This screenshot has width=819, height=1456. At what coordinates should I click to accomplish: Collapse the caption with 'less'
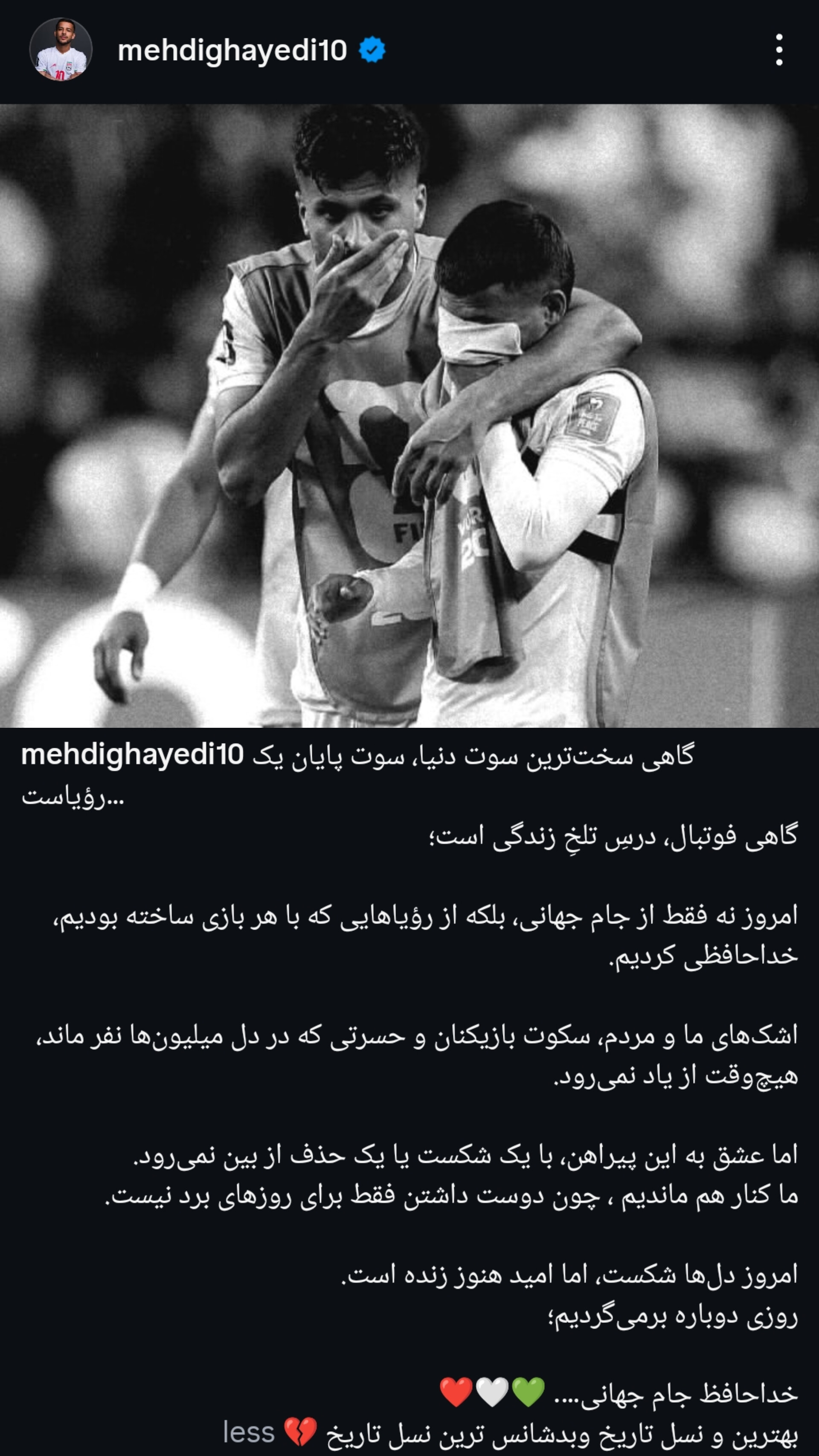click(248, 1431)
